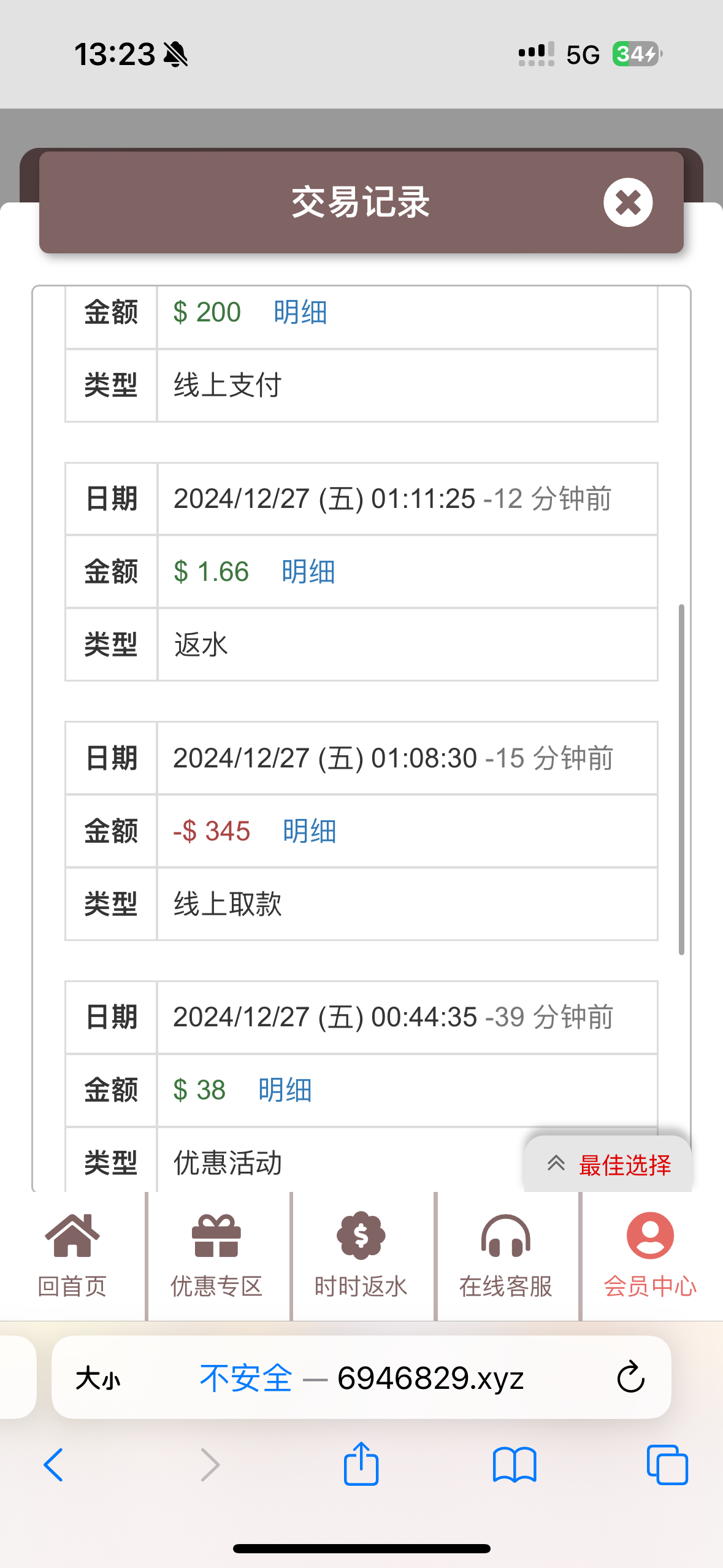Image resolution: width=723 pixels, height=1568 pixels.
Task: Open 明细 for the $ 38 promotion
Action: click(x=285, y=1090)
